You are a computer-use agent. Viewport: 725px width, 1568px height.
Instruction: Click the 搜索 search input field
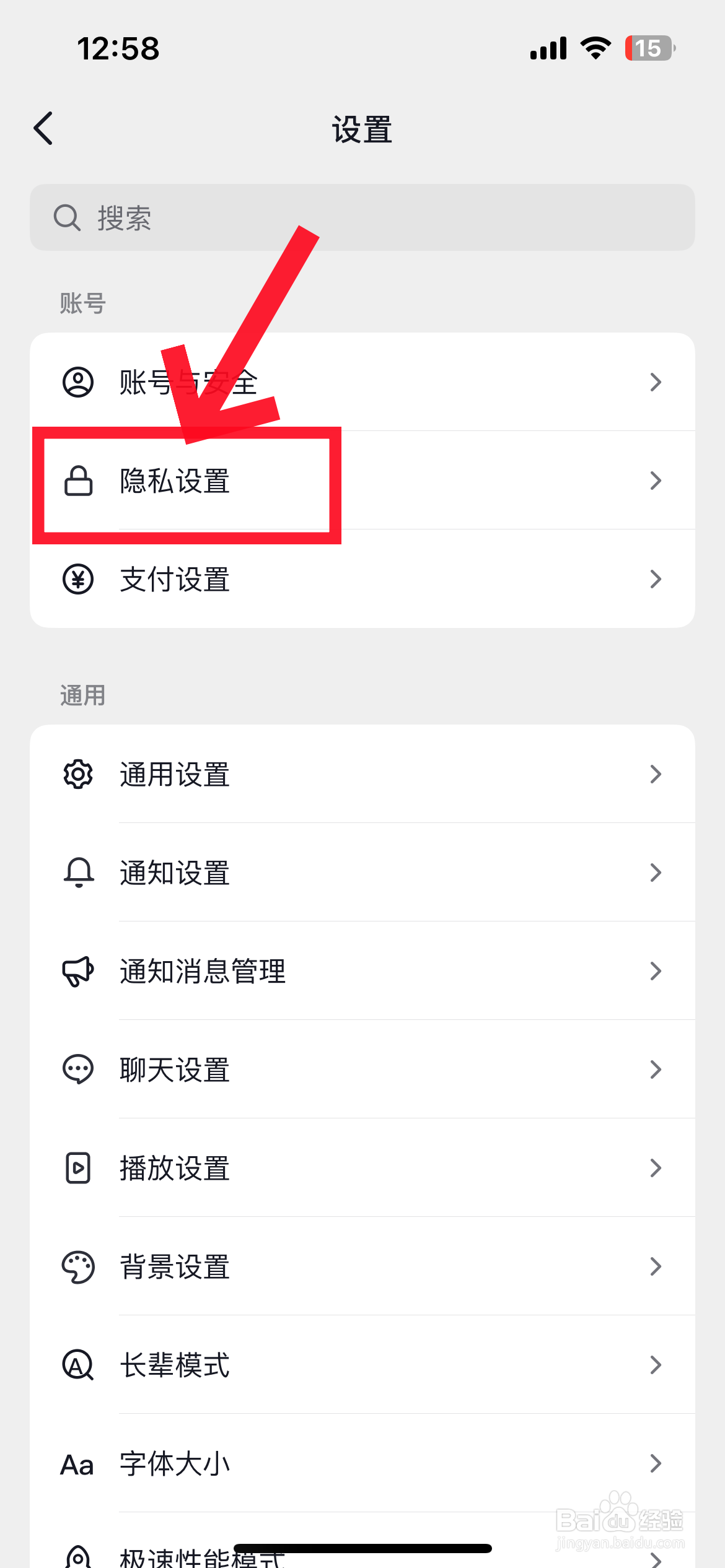coord(362,217)
